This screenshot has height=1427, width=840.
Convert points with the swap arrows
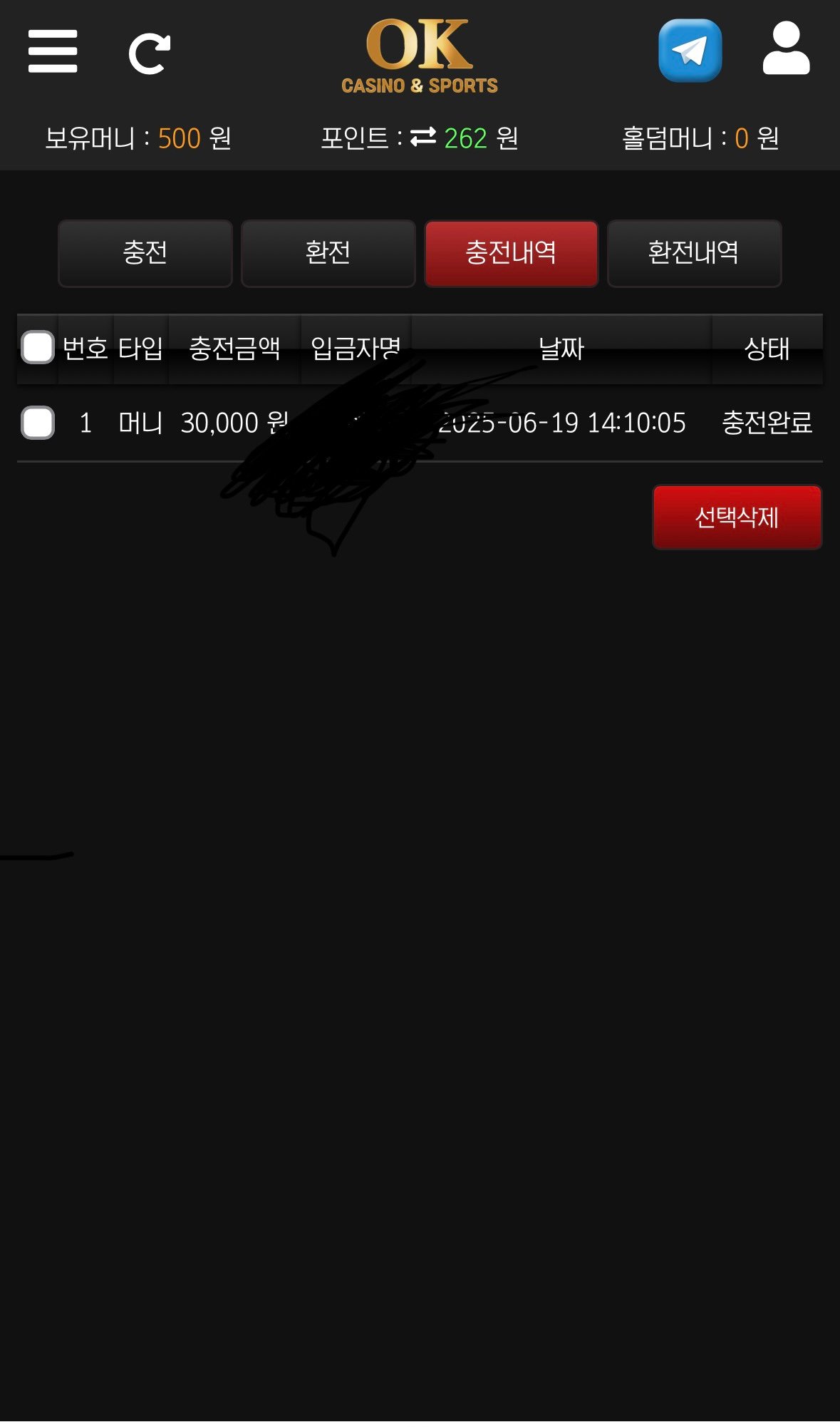point(423,137)
